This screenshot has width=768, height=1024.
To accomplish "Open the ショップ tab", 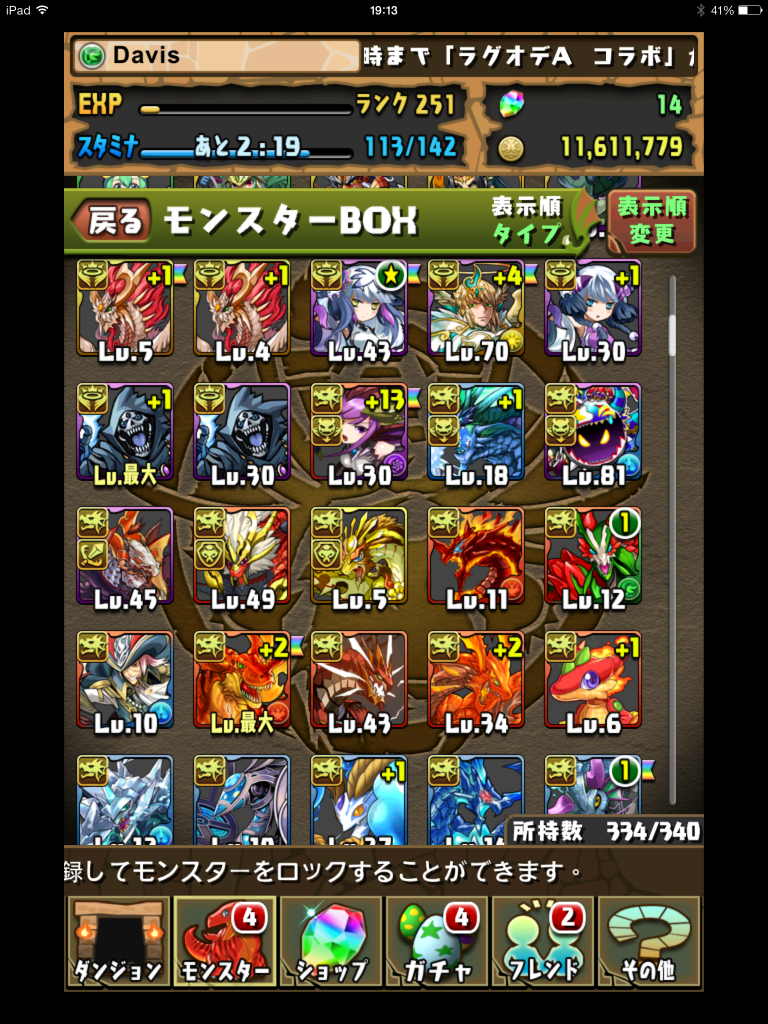I will pos(331,941).
